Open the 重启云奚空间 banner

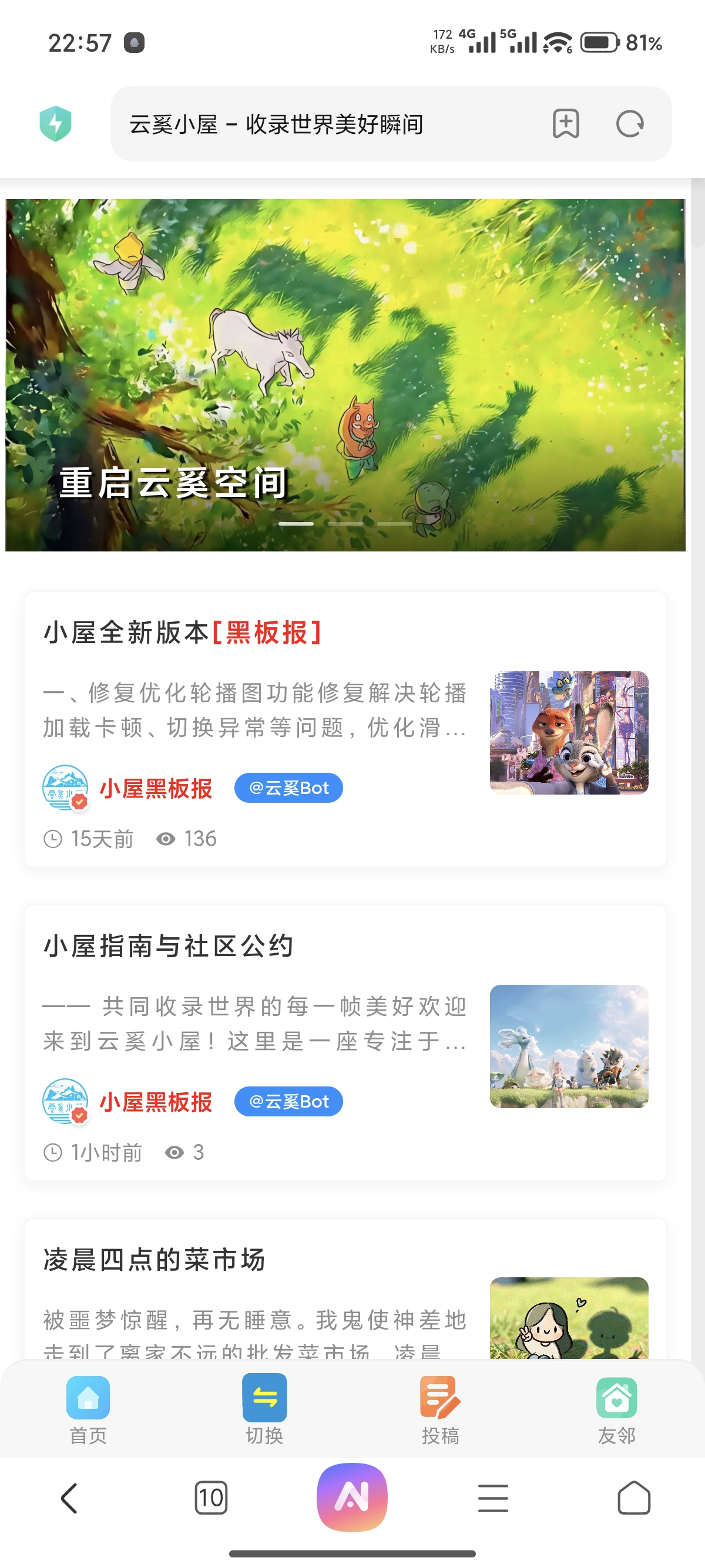tap(345, 375)
